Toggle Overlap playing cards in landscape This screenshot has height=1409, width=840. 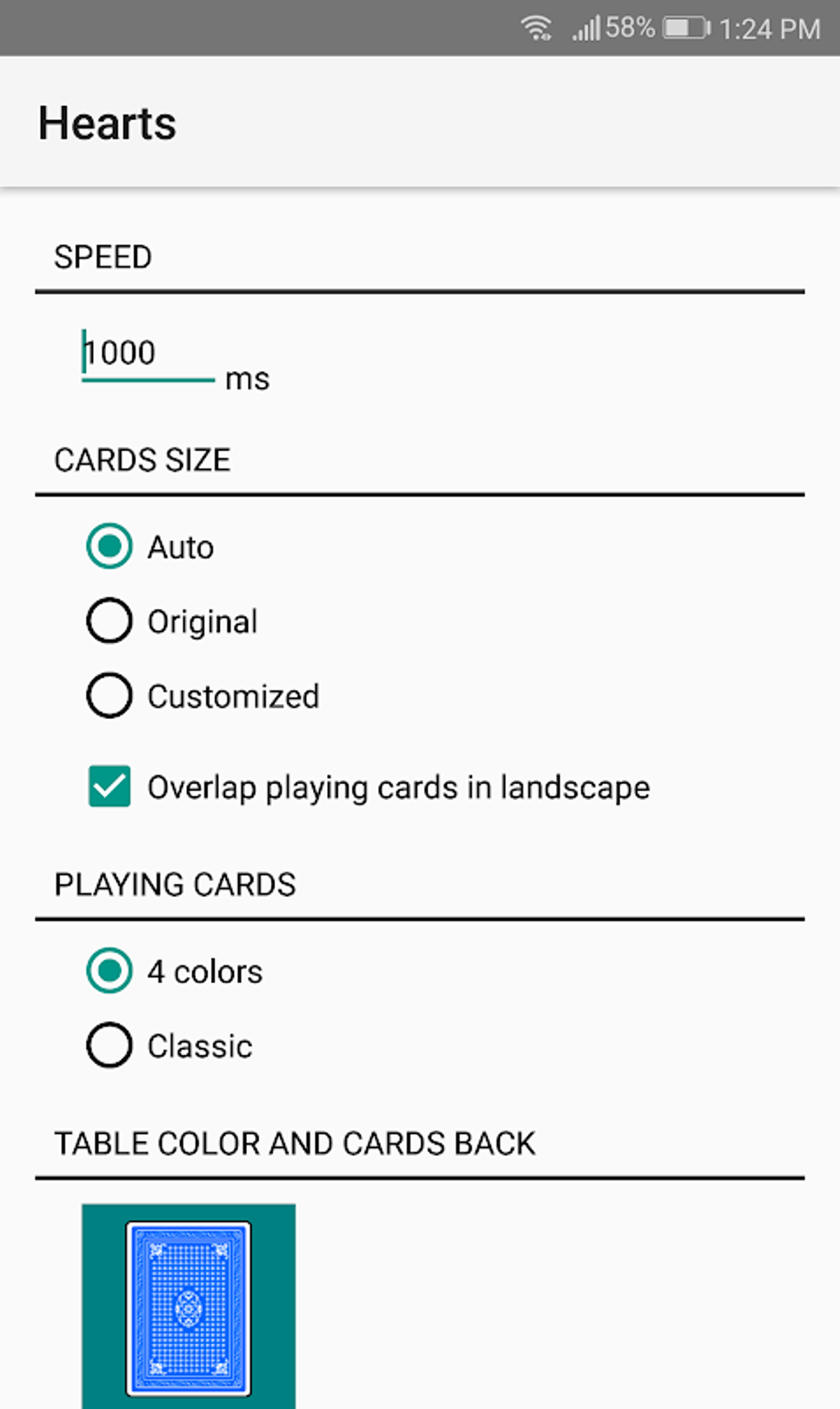(x=110, y=786)
